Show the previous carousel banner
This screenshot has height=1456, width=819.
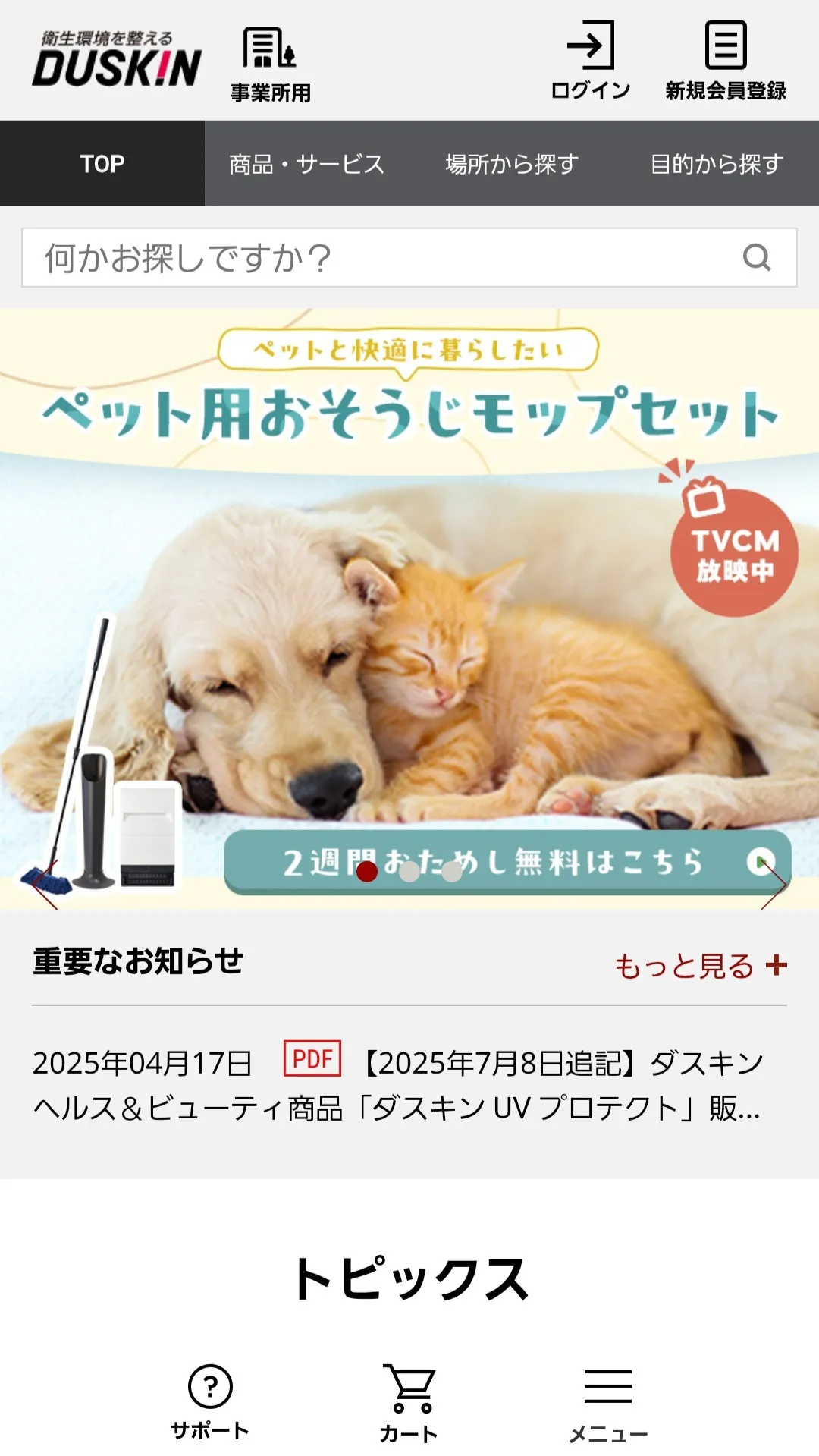pos(43,885)
